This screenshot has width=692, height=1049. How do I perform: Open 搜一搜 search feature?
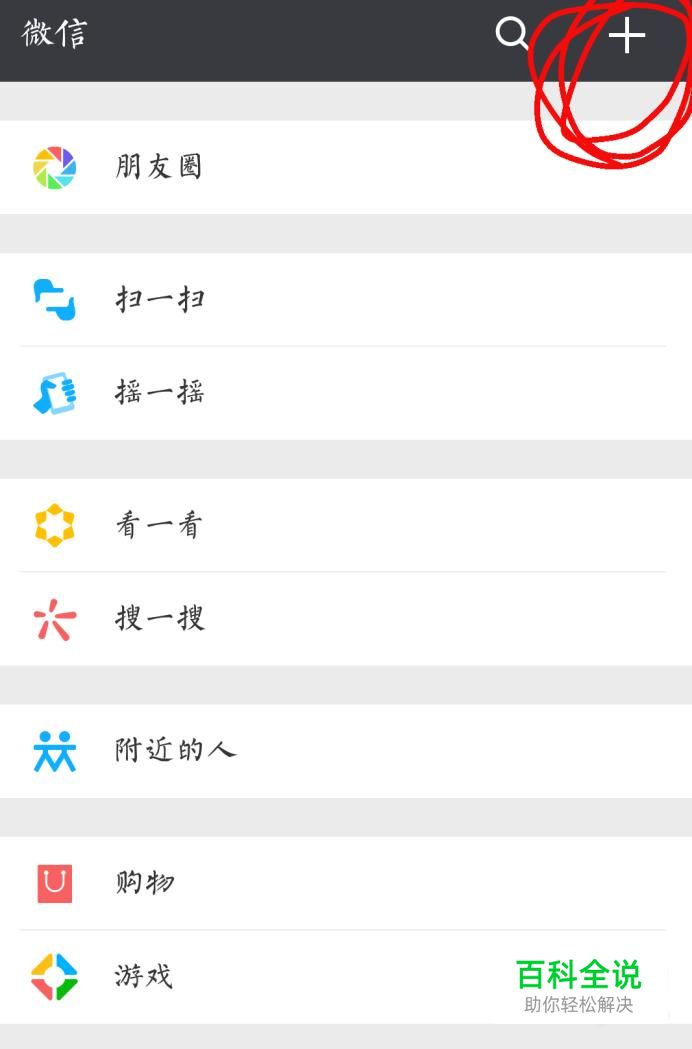point(160,619)
